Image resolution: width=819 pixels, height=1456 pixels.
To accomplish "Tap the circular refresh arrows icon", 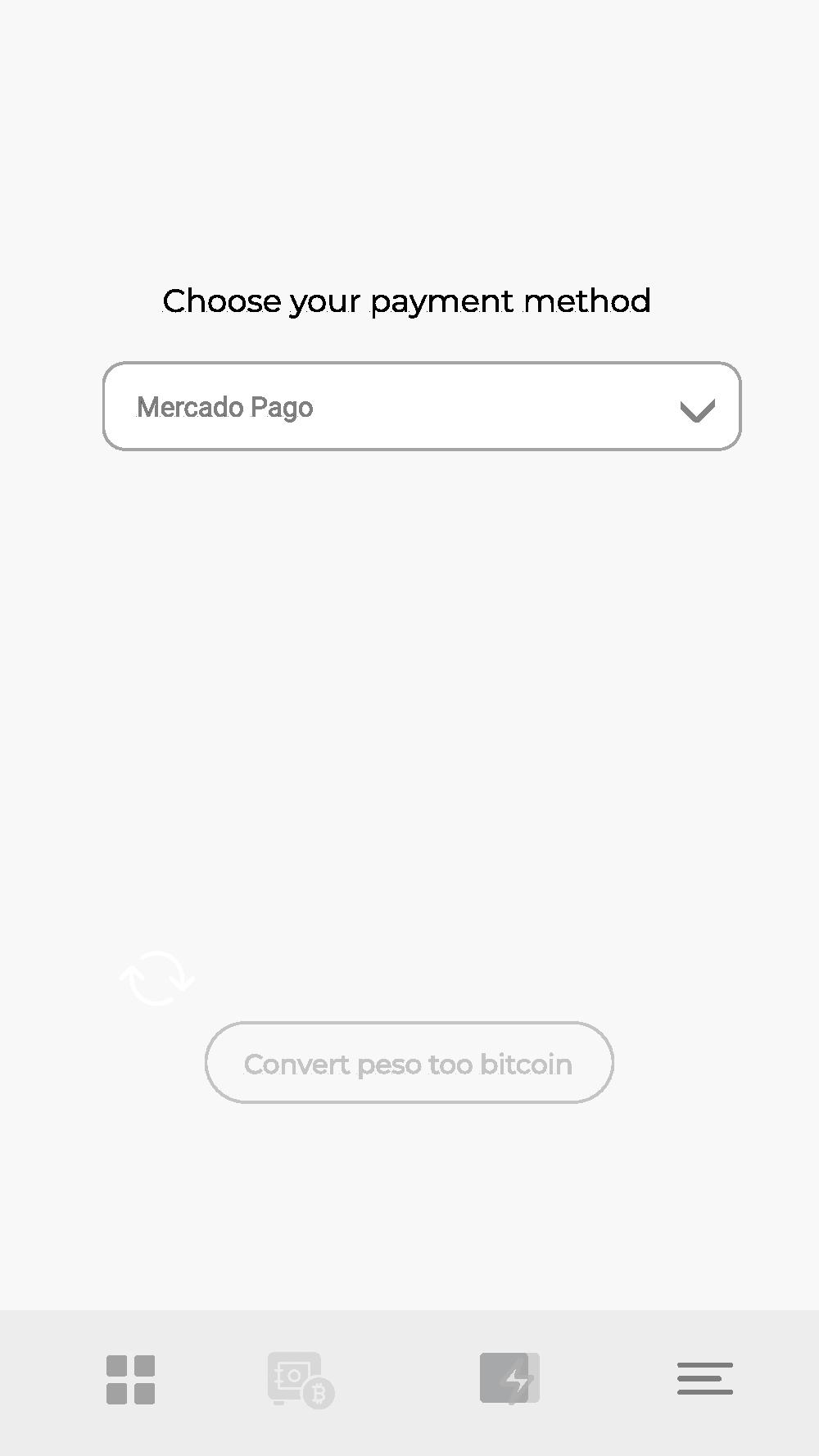I will click(157, 978).
